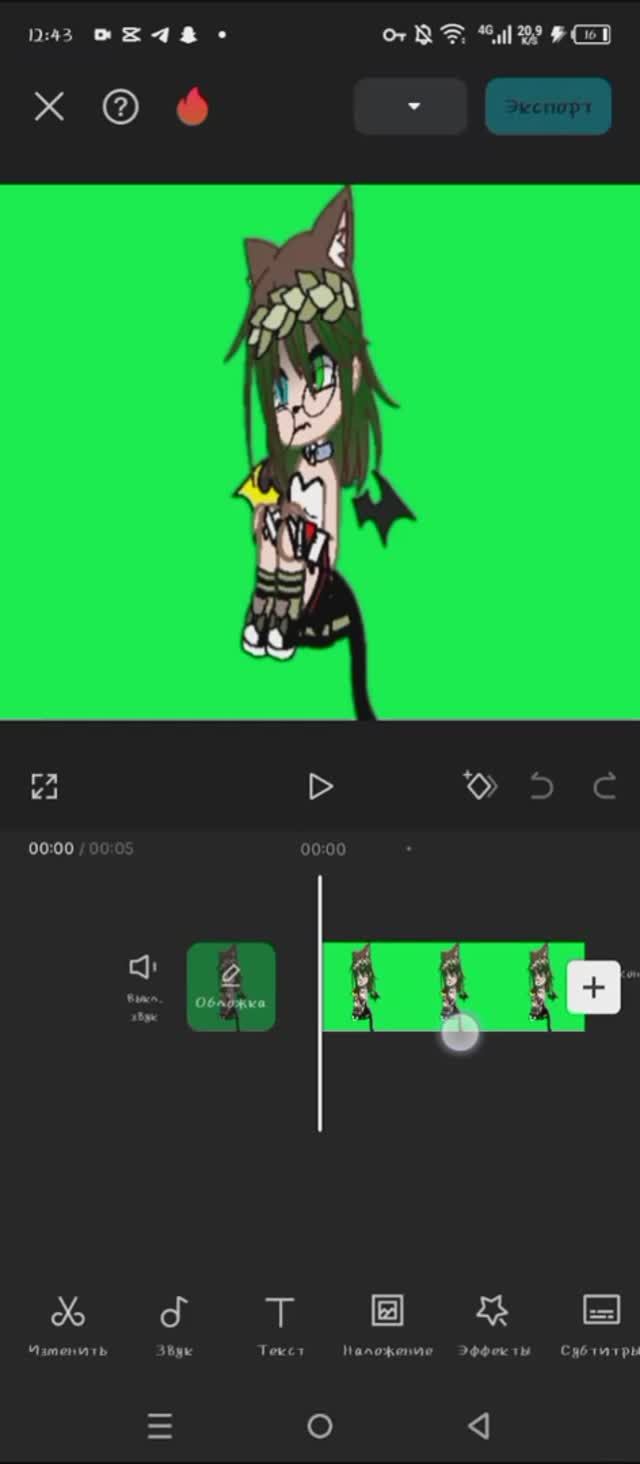This screenshot has height=1464, width=640.
Task: Open the Изменить scissors tool
Action: point(67,1324)
